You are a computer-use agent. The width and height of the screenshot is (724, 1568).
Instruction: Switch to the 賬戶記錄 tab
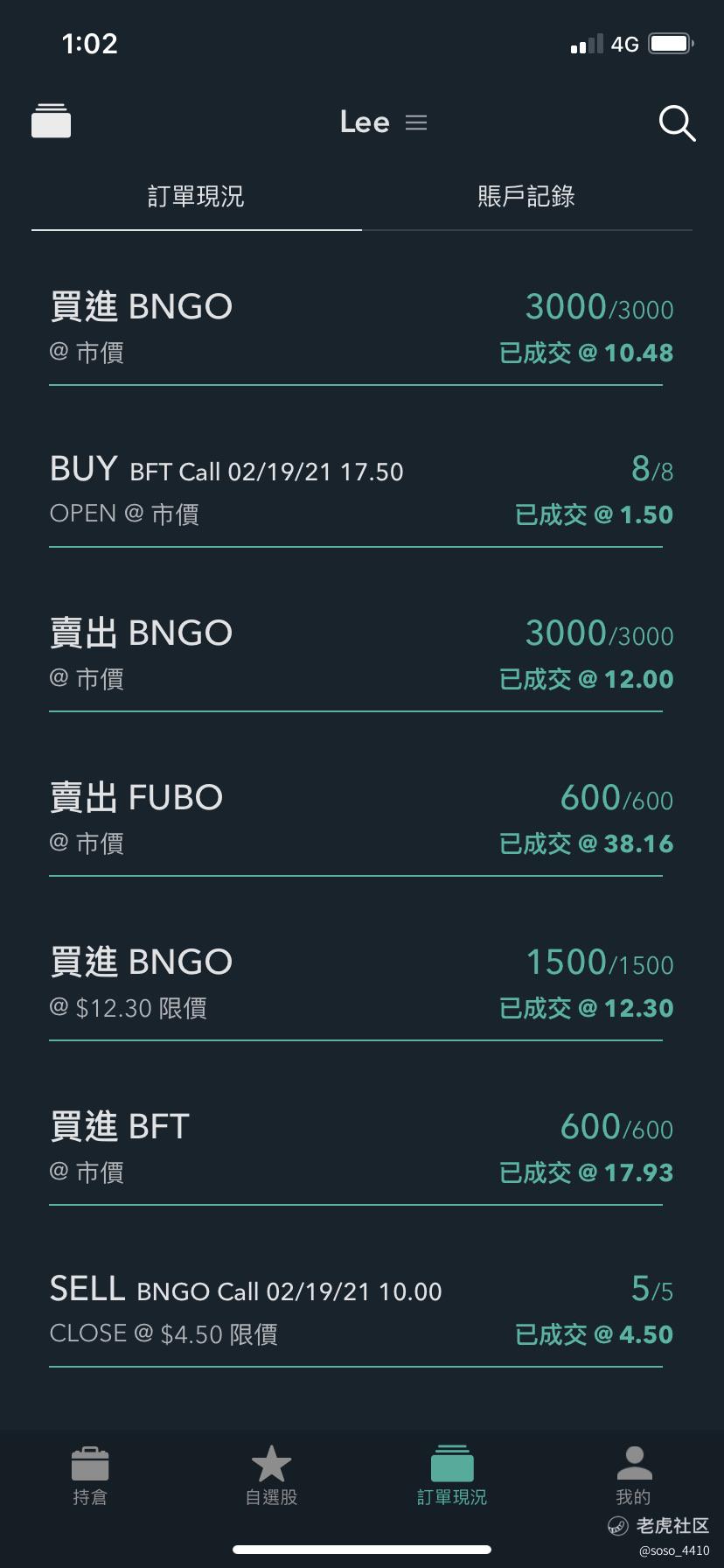(x=526, y=196)
